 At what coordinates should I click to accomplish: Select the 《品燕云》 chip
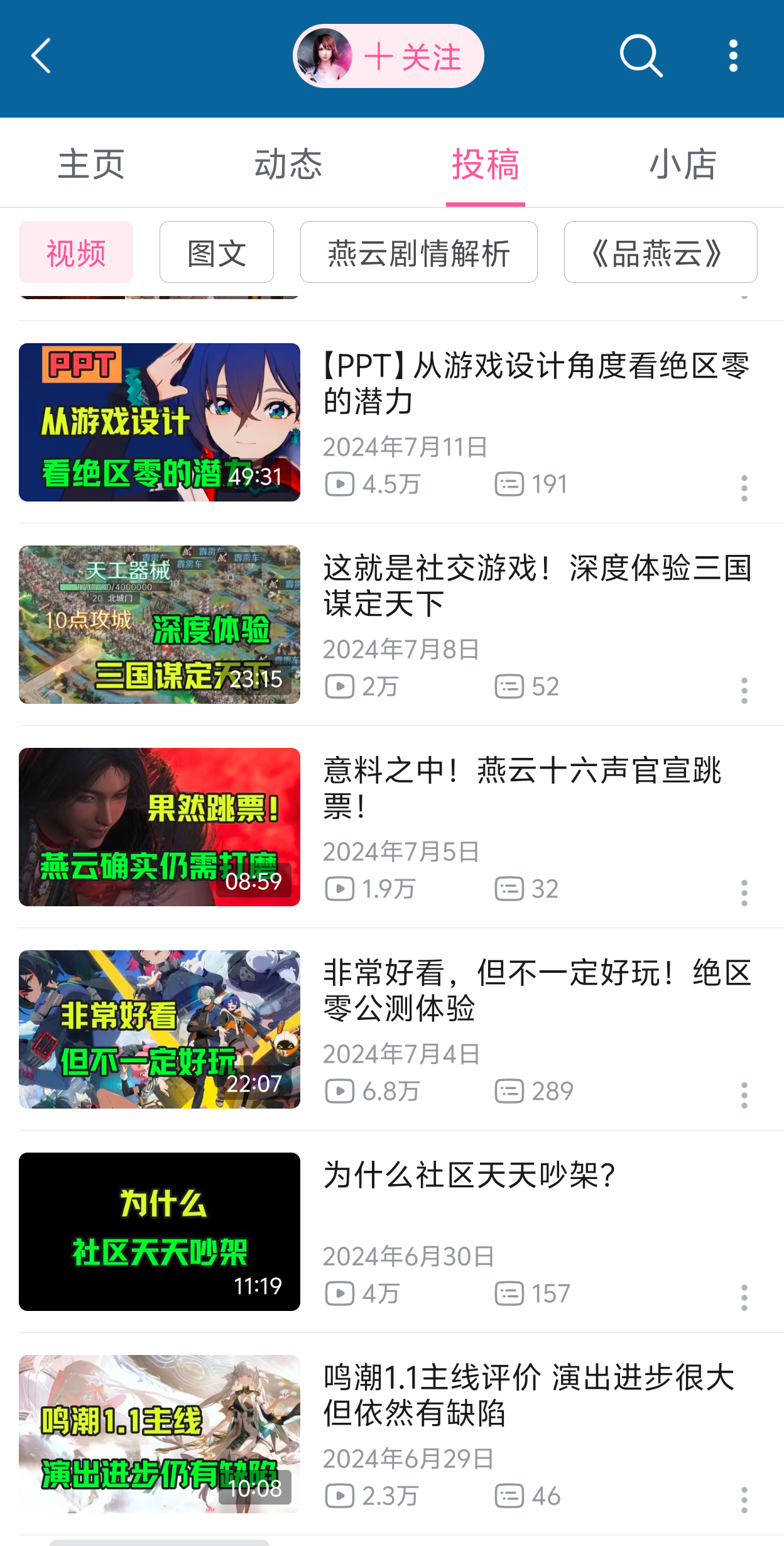(660, 253)
